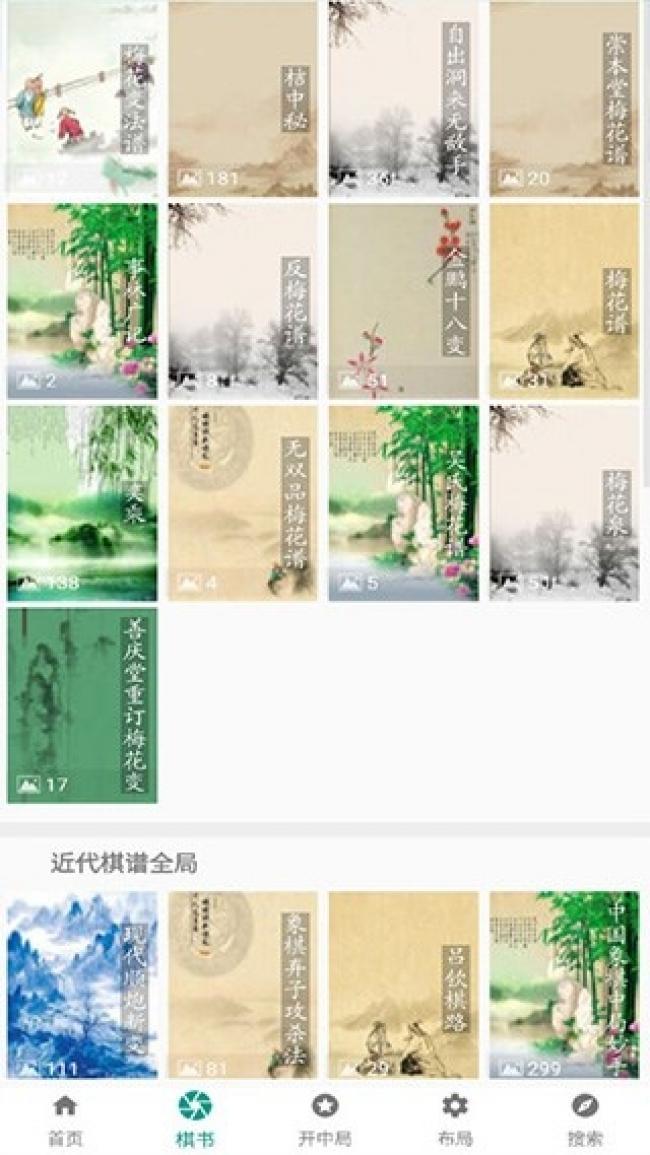This screenshot has width=650, height=1155.
Task: Select the 棋书 tab
Action: click(195, 1118)
